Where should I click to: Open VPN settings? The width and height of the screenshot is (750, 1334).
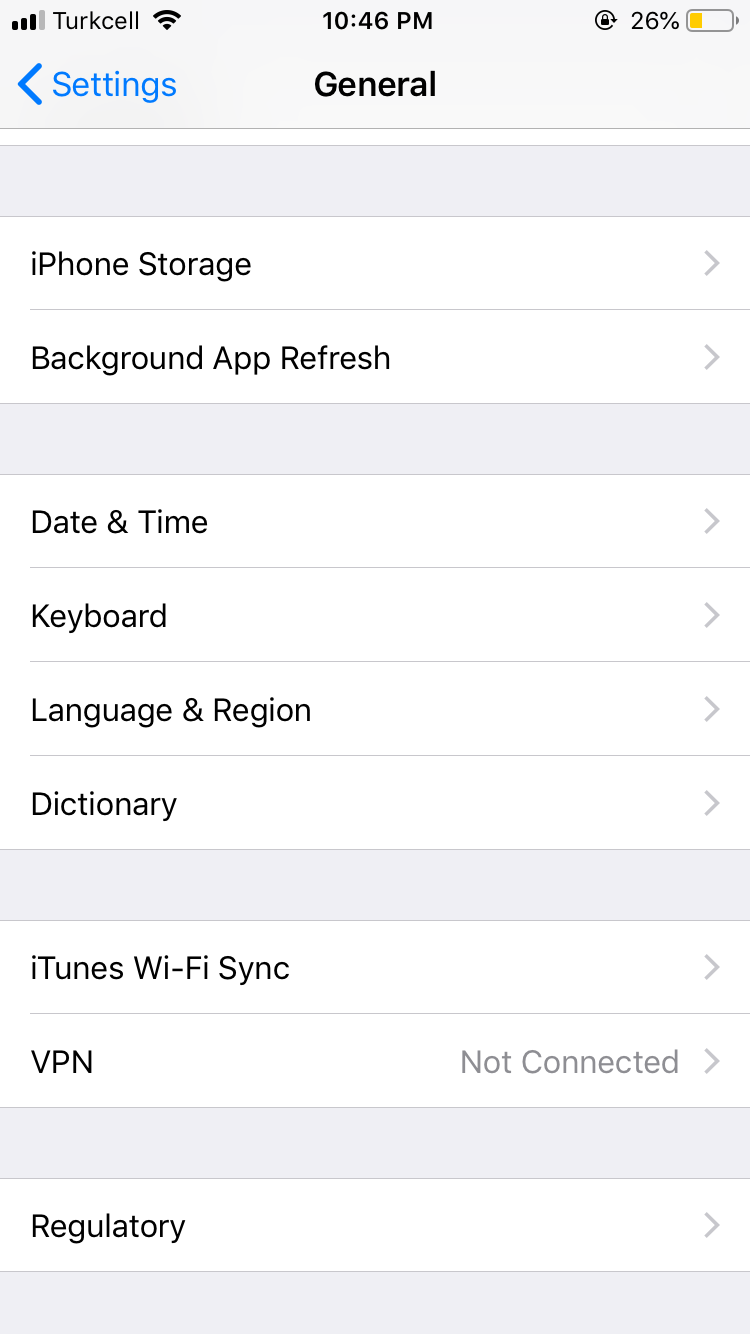(375, 1062)
